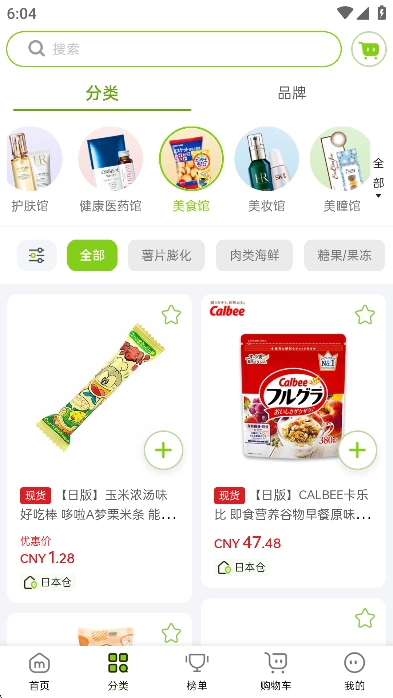Open the 搜索 search box
The image size is (393, 698).
click(x=174, y=49)
